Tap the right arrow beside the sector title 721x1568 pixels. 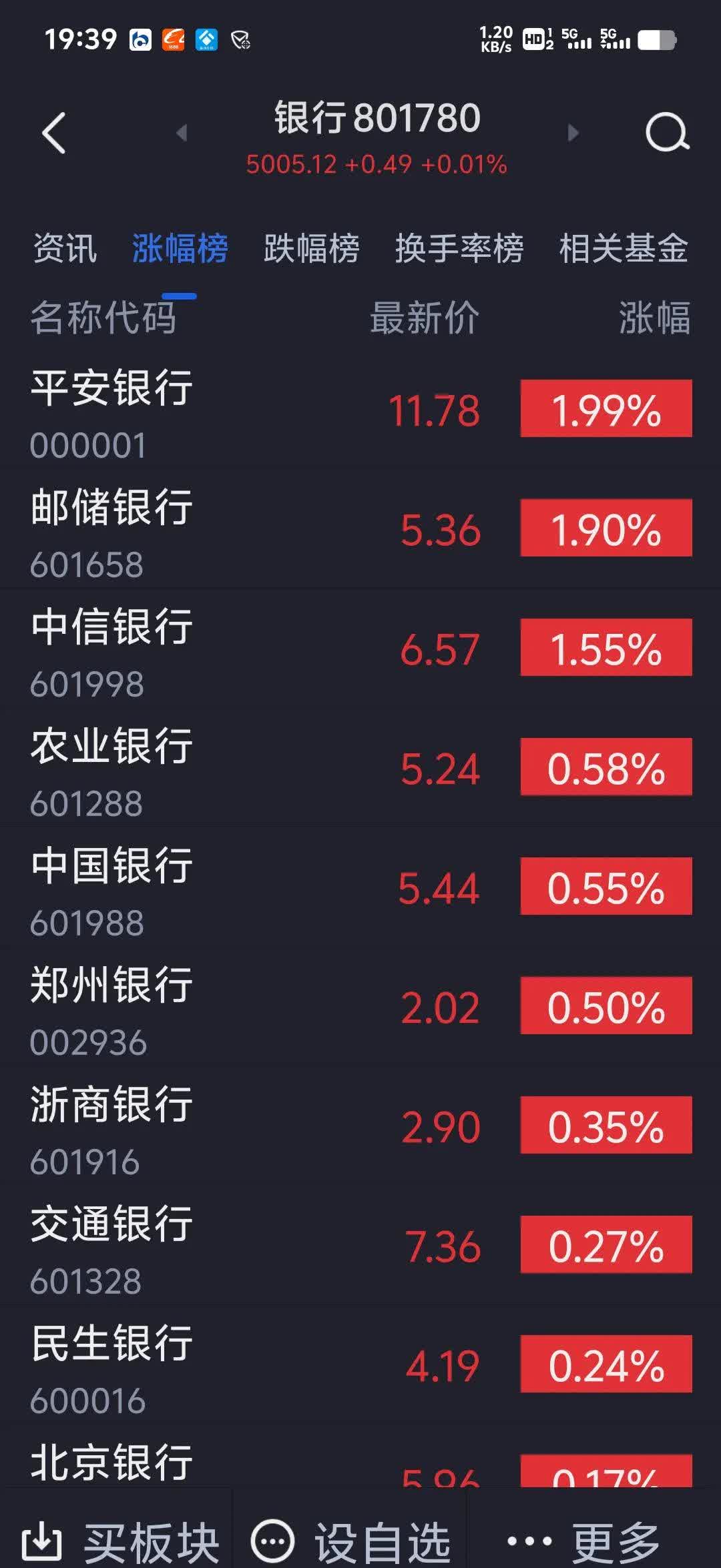click(573, 133)
